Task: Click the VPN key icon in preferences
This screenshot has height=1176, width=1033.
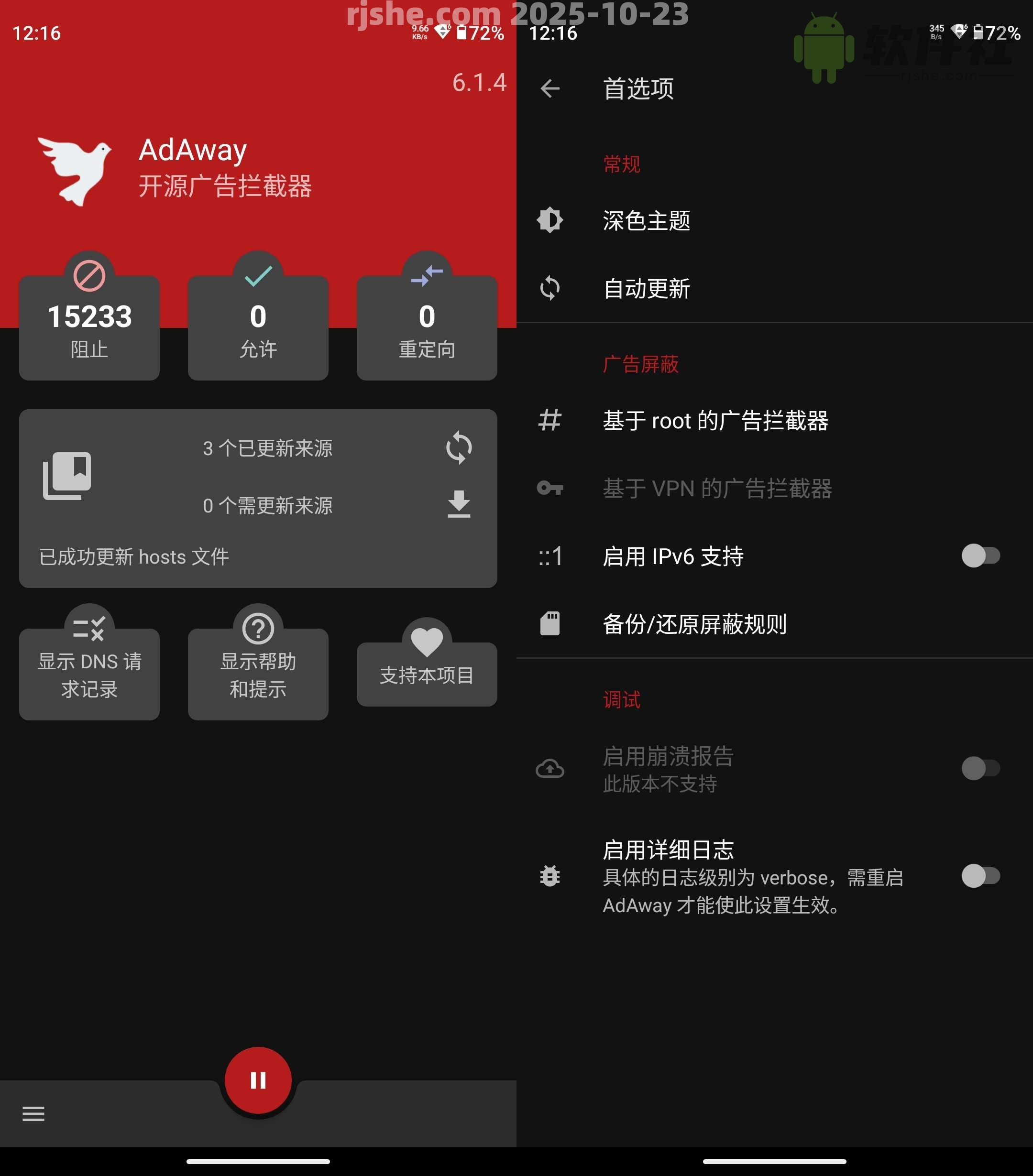Action: tap(550, 489)
